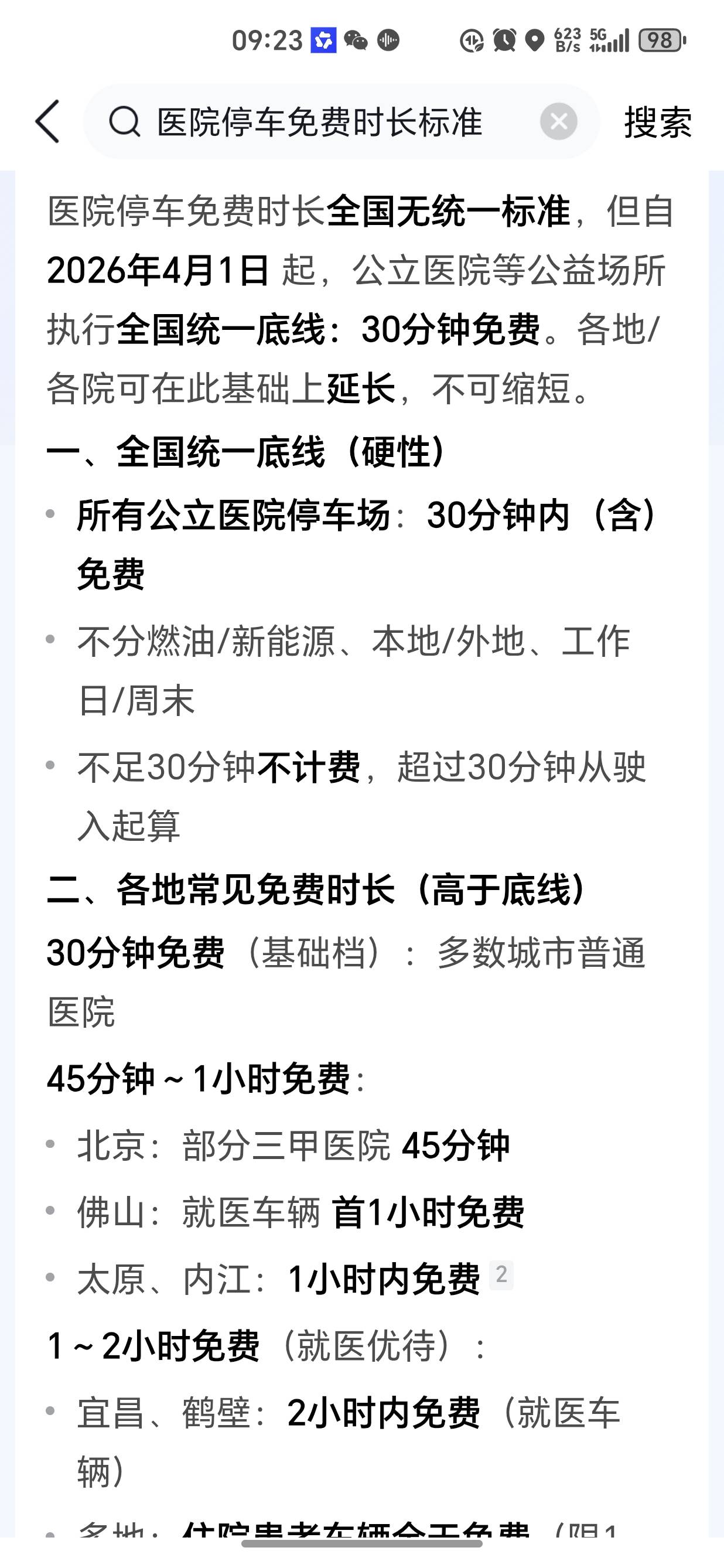Clear the search query text
This screenshot has width=724, height=1568.
[x=558, y=122]
